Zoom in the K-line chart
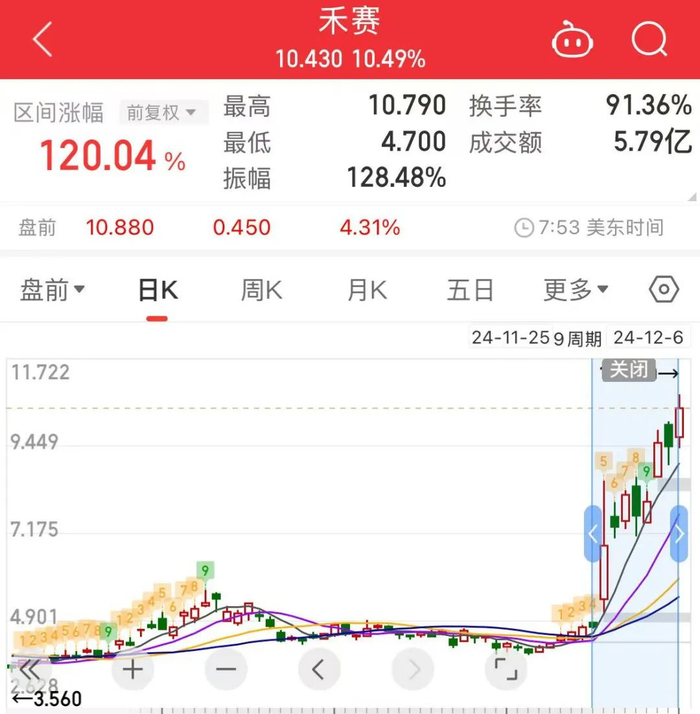Image resolution: width=700 pixels, height=714 pixels. 133,668
